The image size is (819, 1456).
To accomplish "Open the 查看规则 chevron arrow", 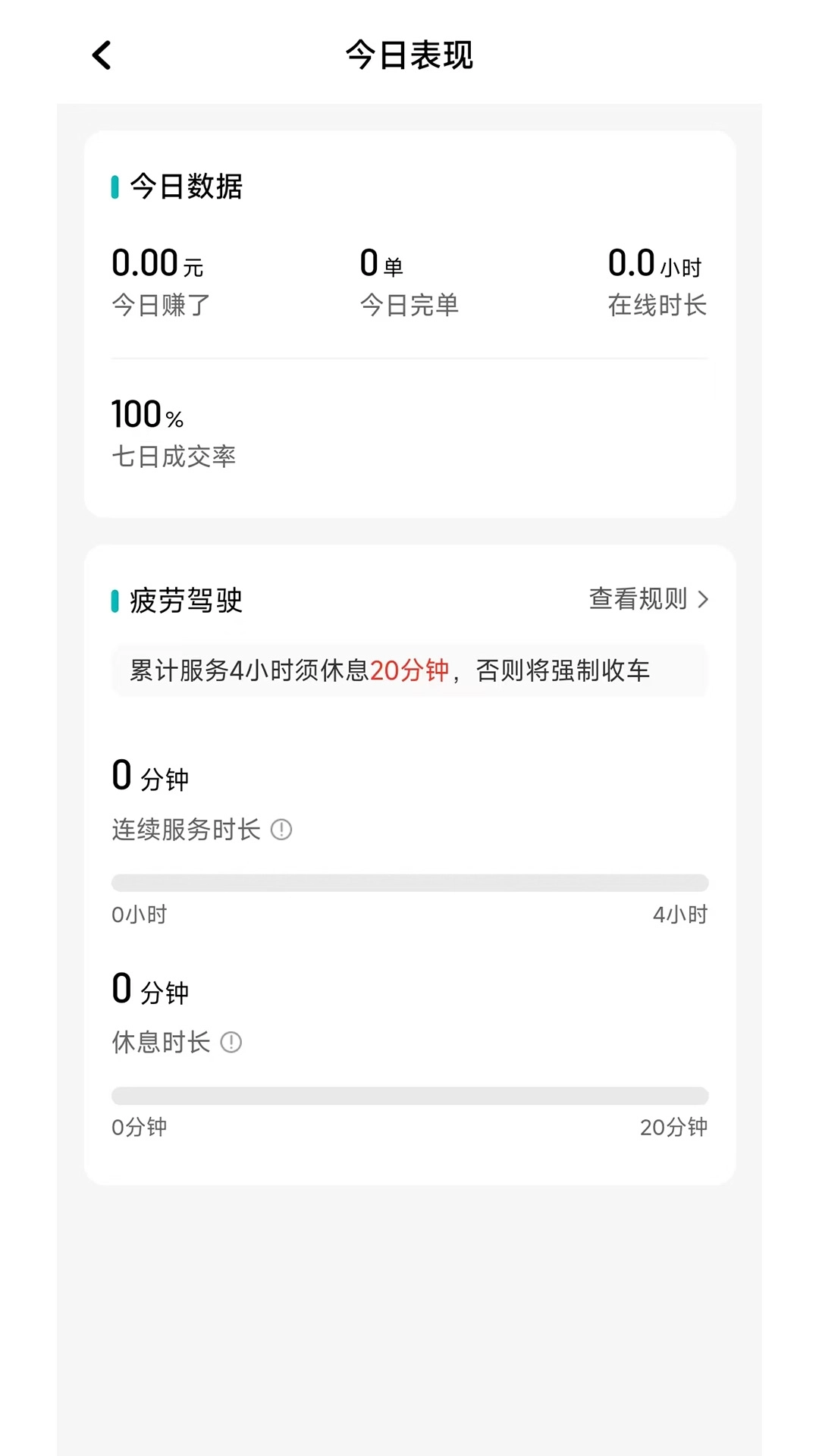I will coord(704,599).
